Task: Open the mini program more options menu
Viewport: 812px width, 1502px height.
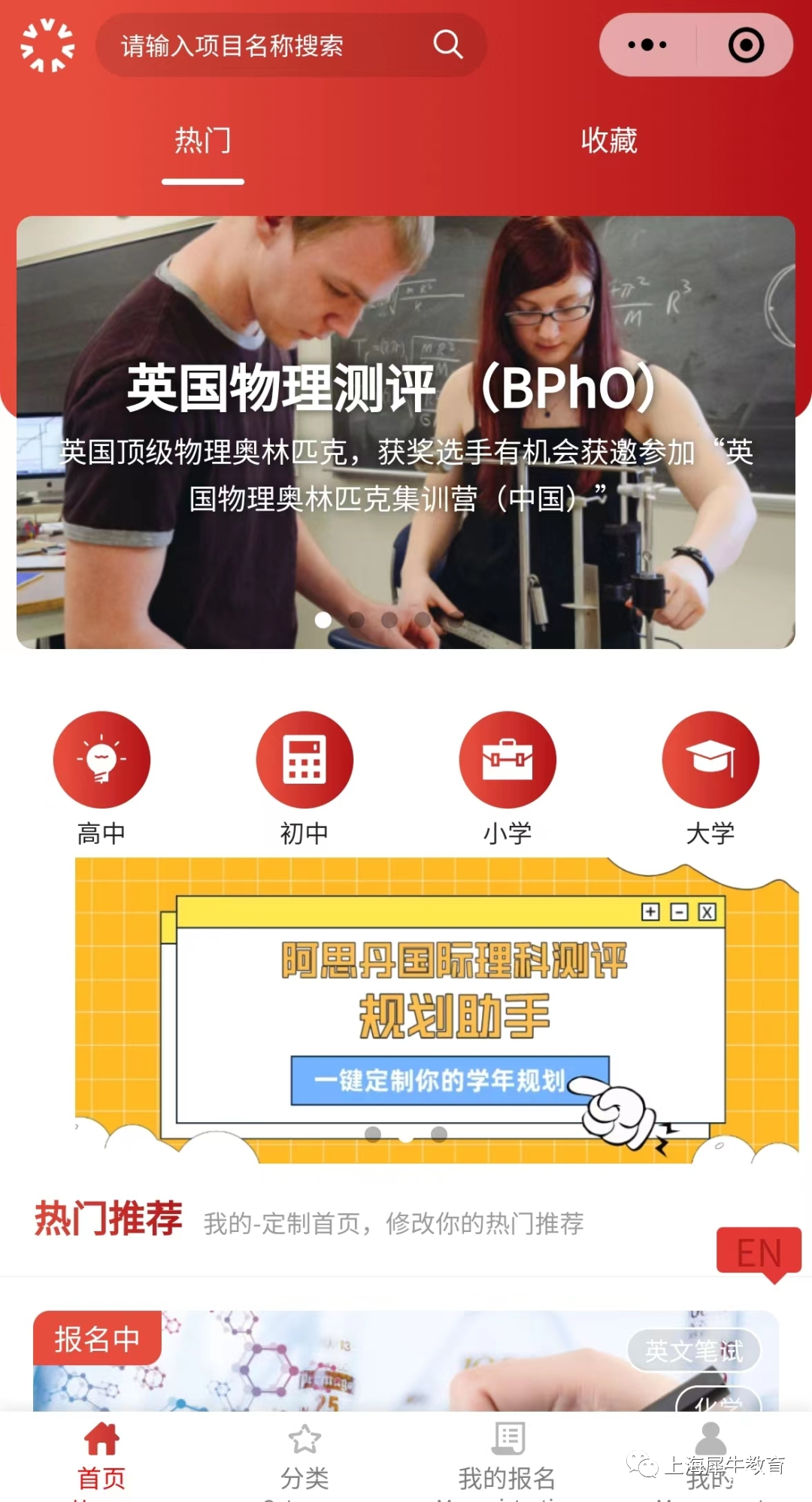Action: coord(647,45)
